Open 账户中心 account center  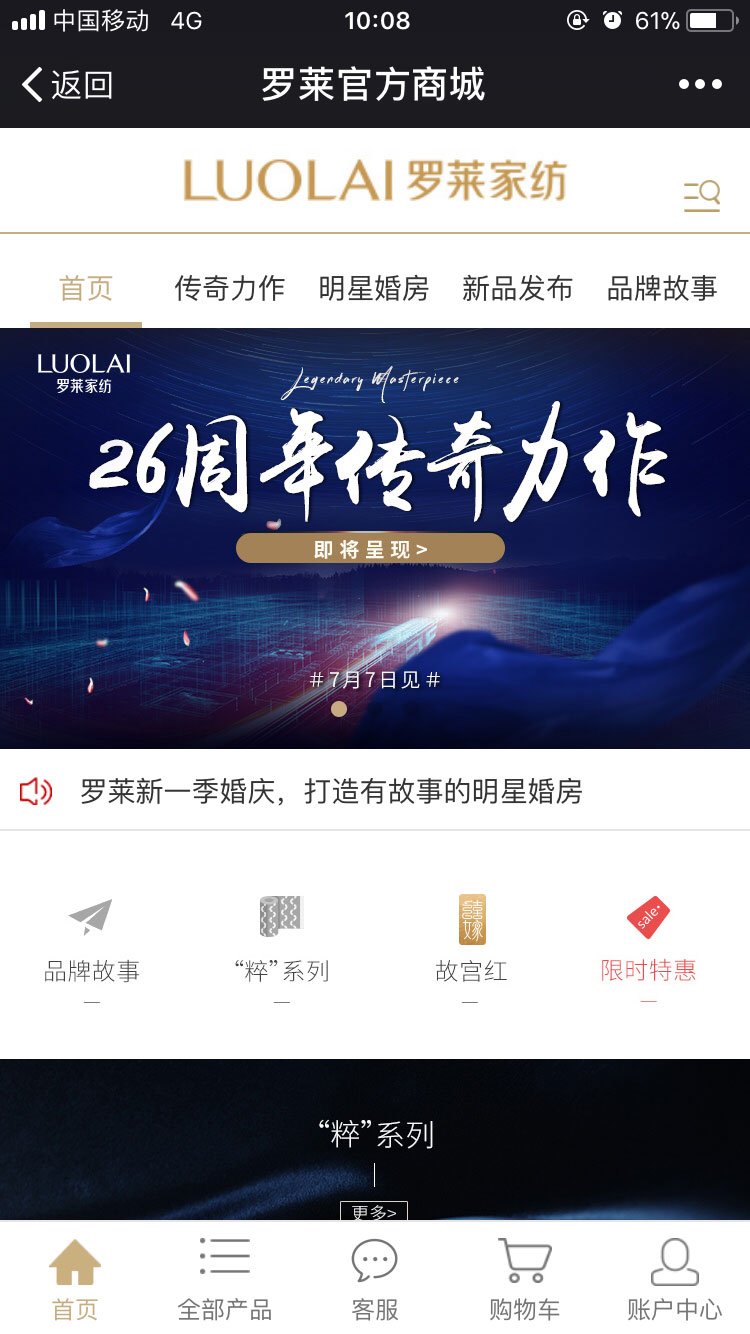coord(674,1279)
